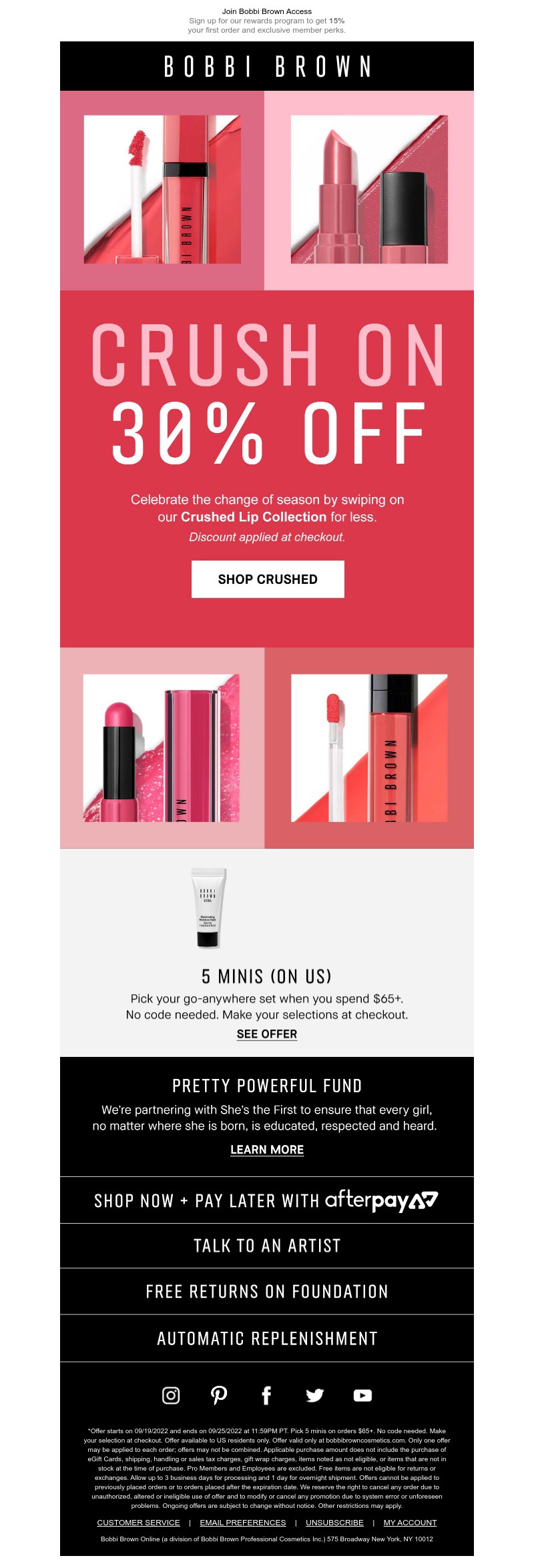Open LEARN MORE about Pretty Powerful Fund
This screenshot has height=1568, width=534.
pos(267,1149)
